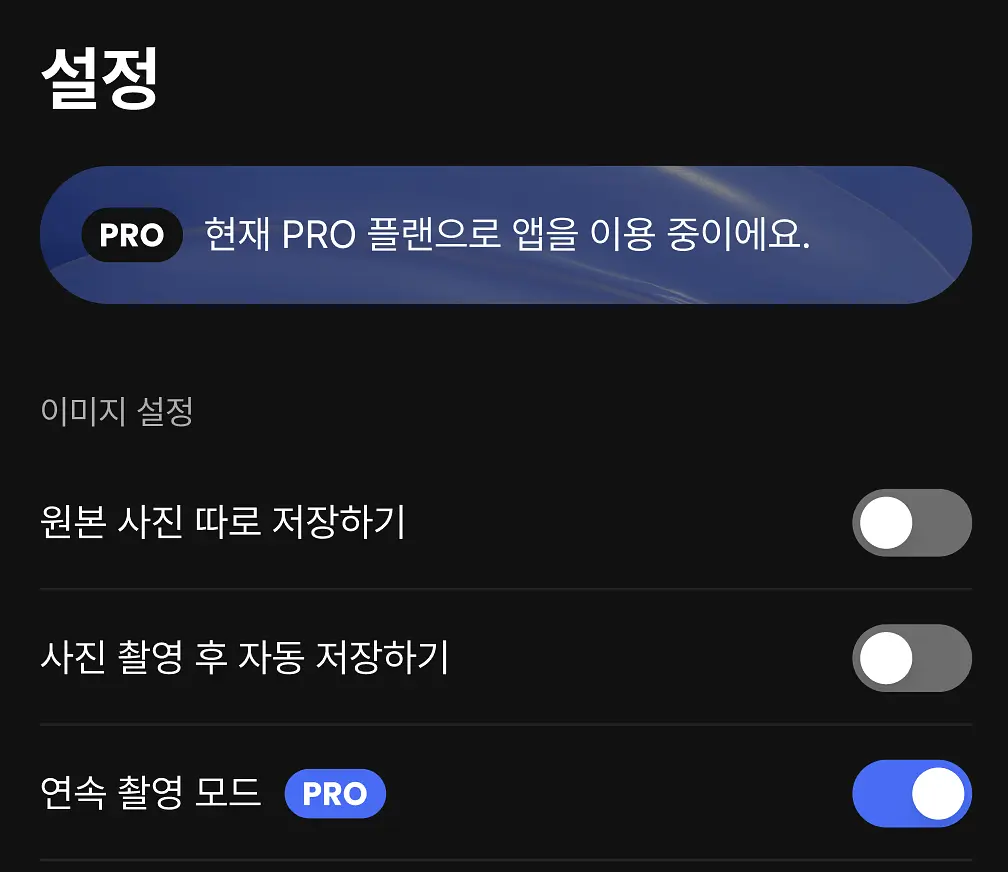Viewport: 1008px width, 872px height.
Task: Tap the PRO plan status banner
Action: coord(506,235)
